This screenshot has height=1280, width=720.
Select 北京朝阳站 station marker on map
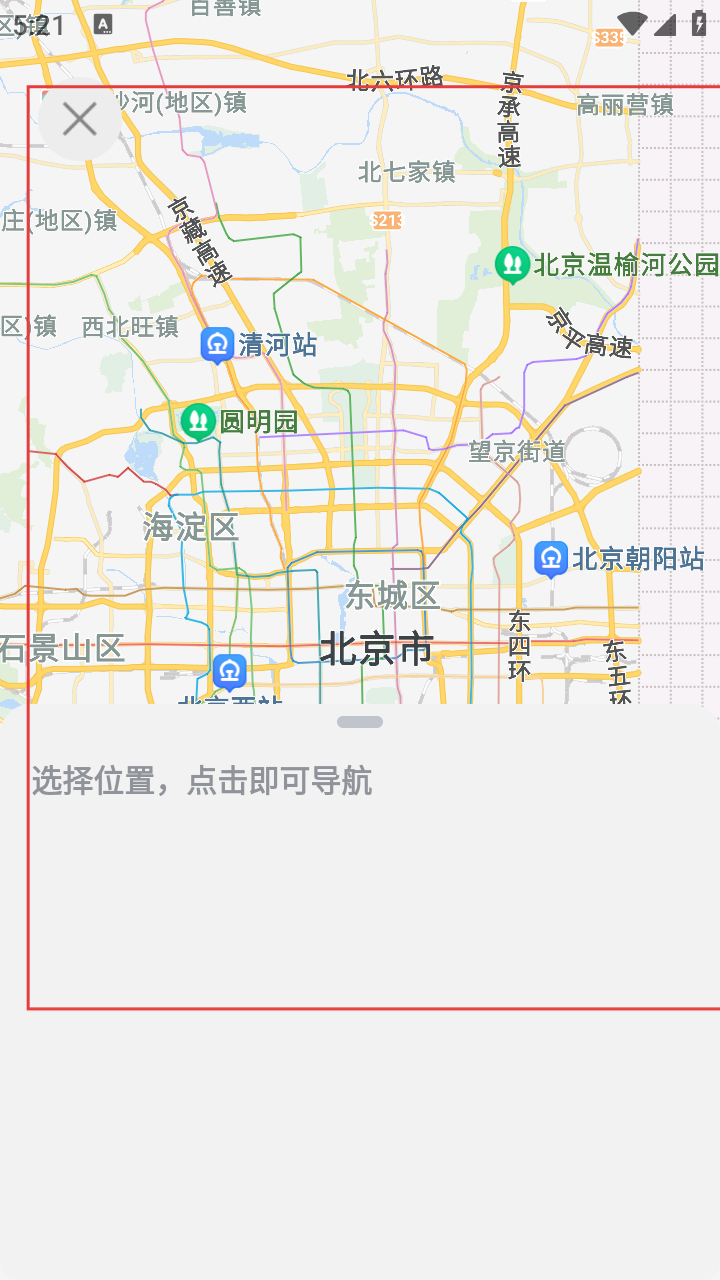click(551, 559)
